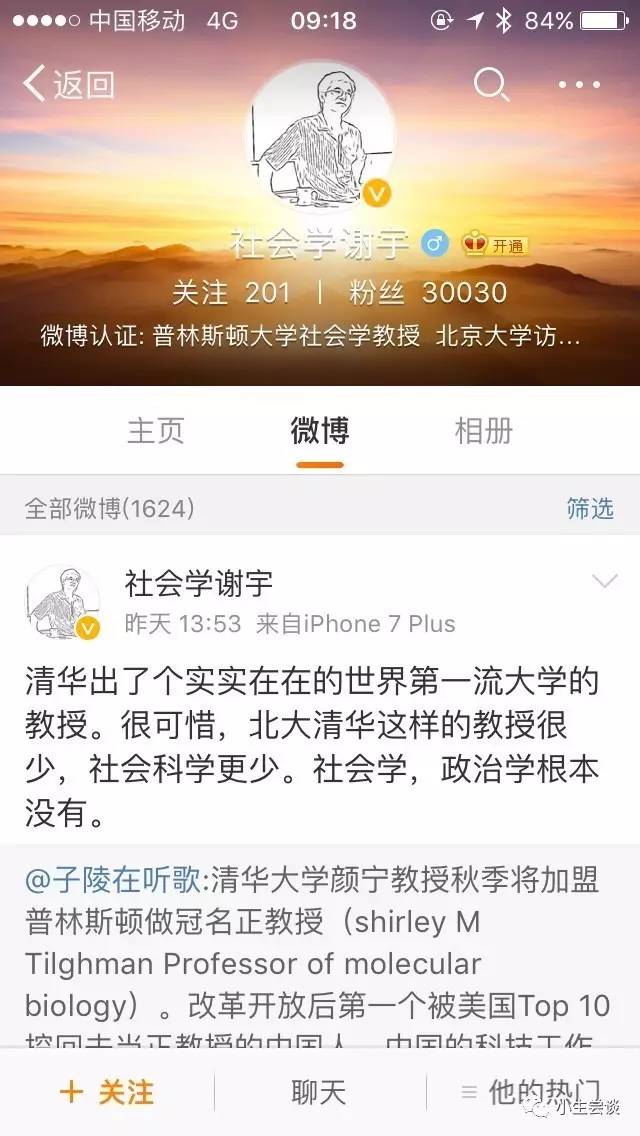This screenshot has height=1136, width=640.
Task: Open the 关注 201 following list
Action: (231, 292)
